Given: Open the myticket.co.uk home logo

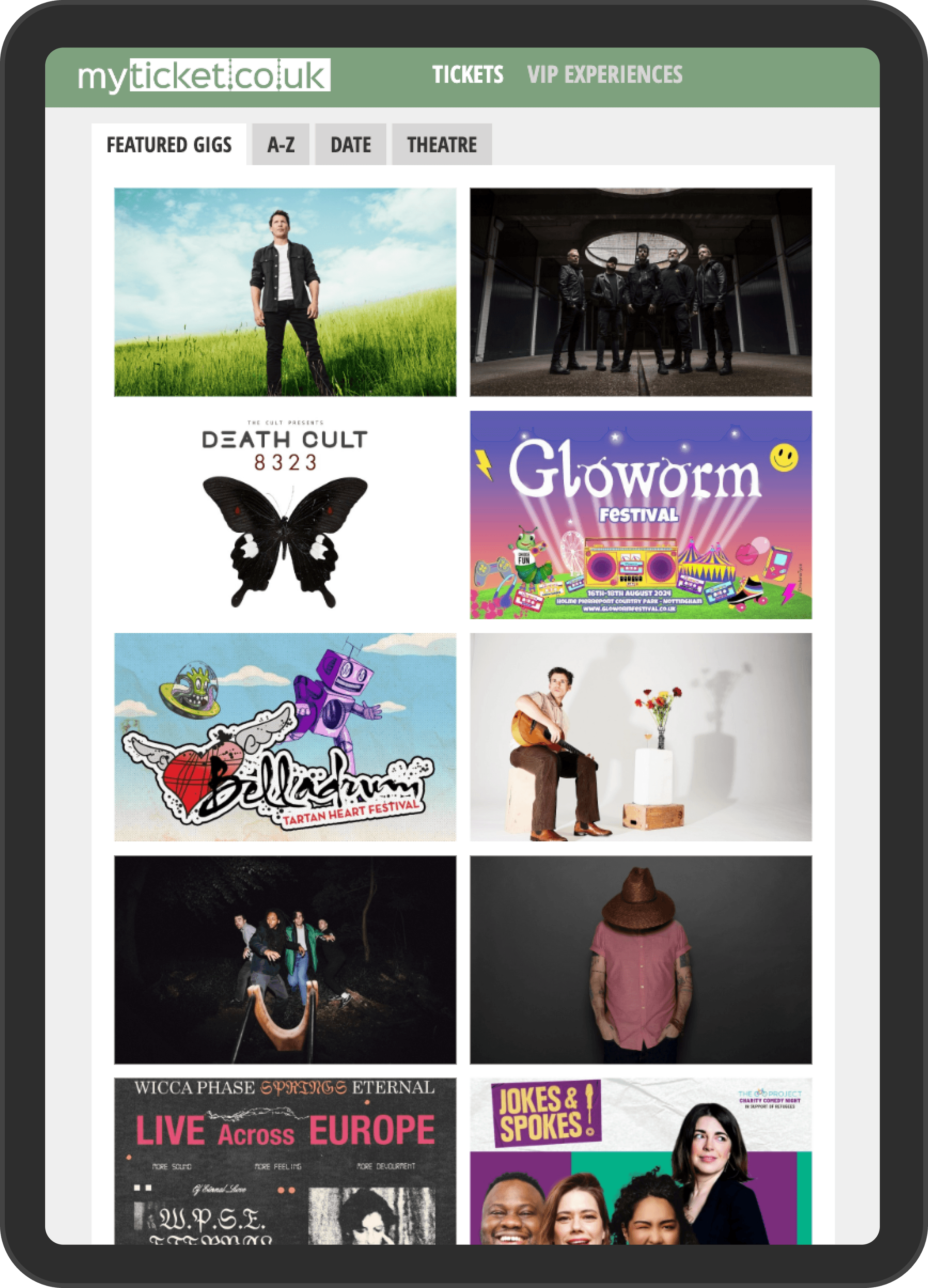Looking at the screenshot, I should point(203,76).
